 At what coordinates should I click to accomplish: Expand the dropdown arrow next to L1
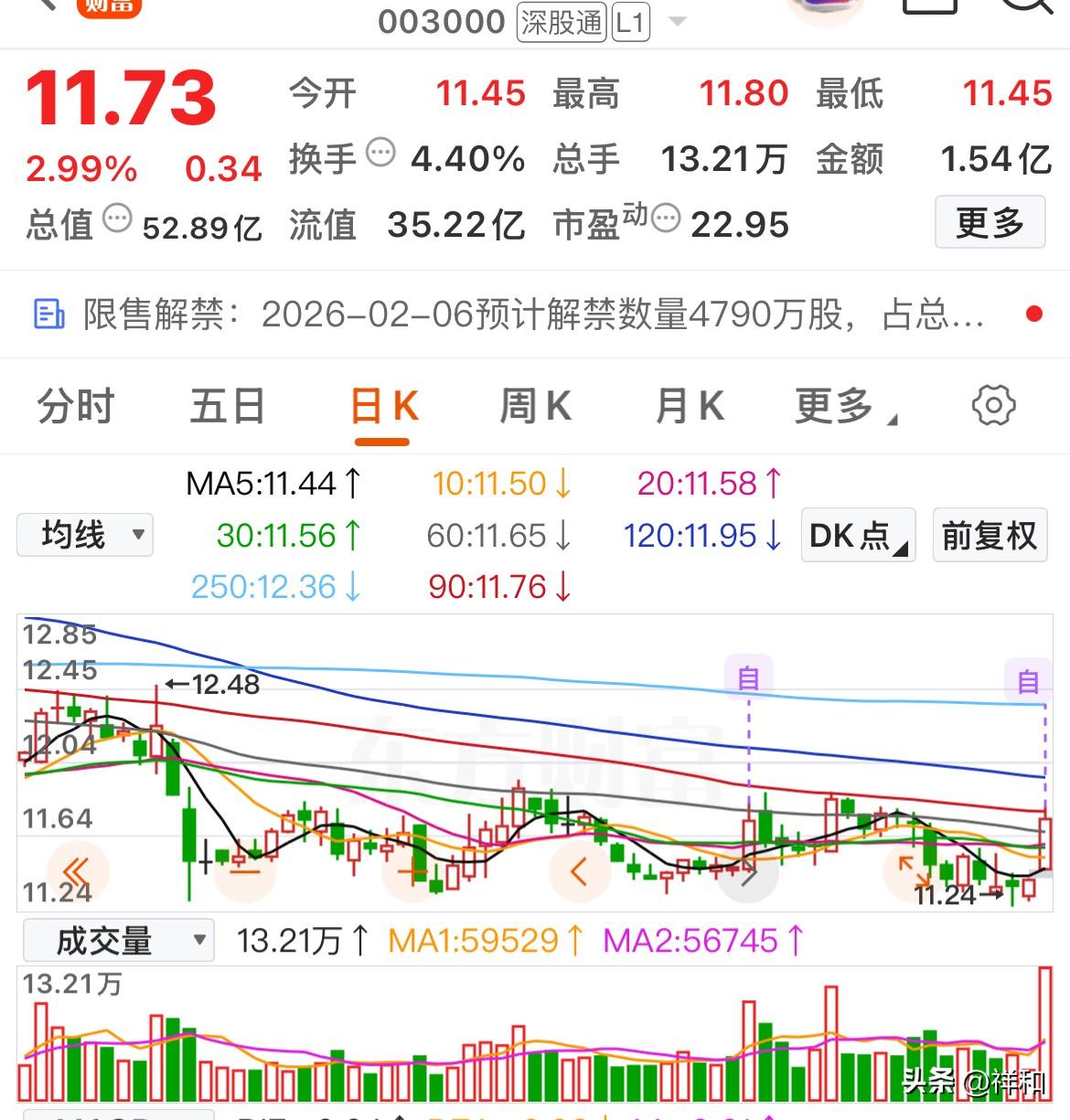677,20
